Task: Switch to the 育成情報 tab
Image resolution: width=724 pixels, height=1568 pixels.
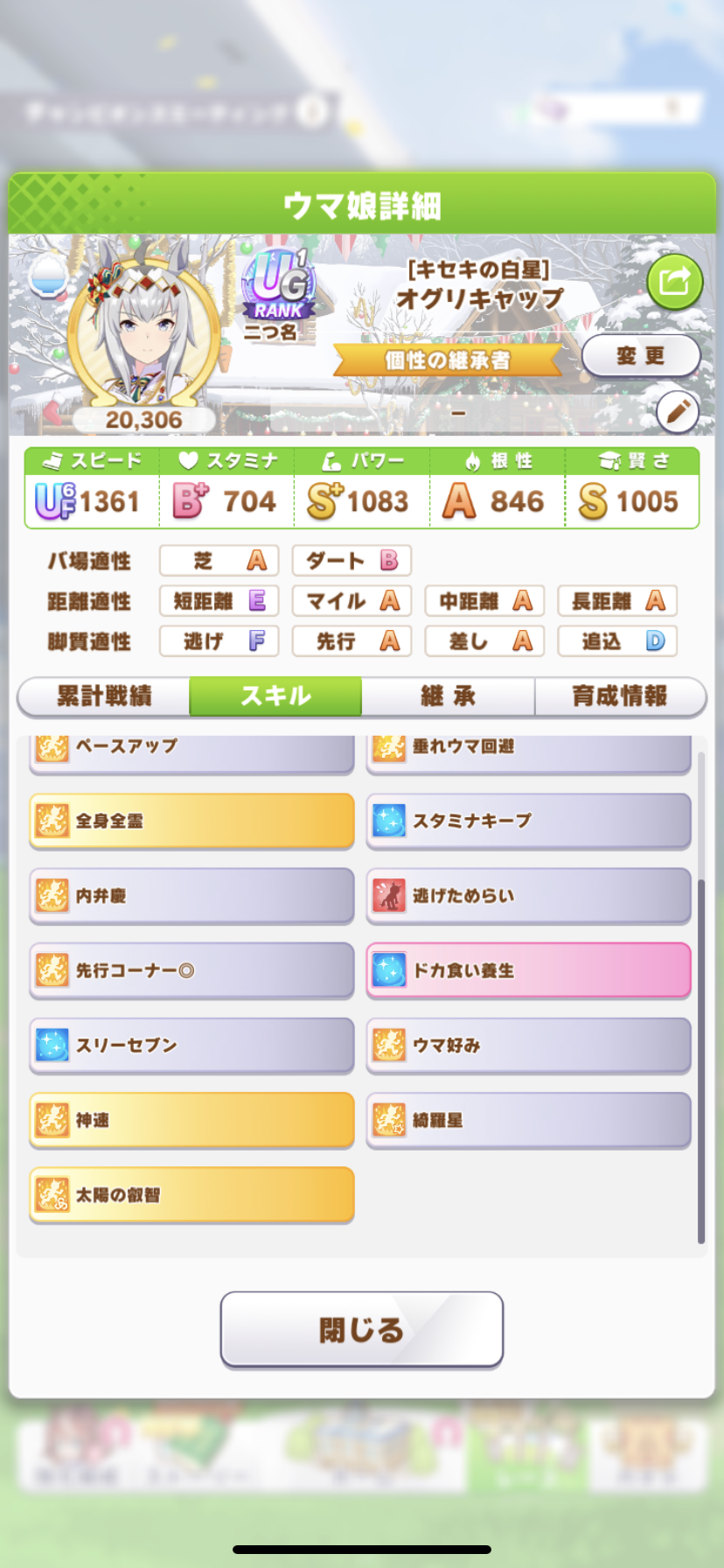Action: [x=619, y=696]
